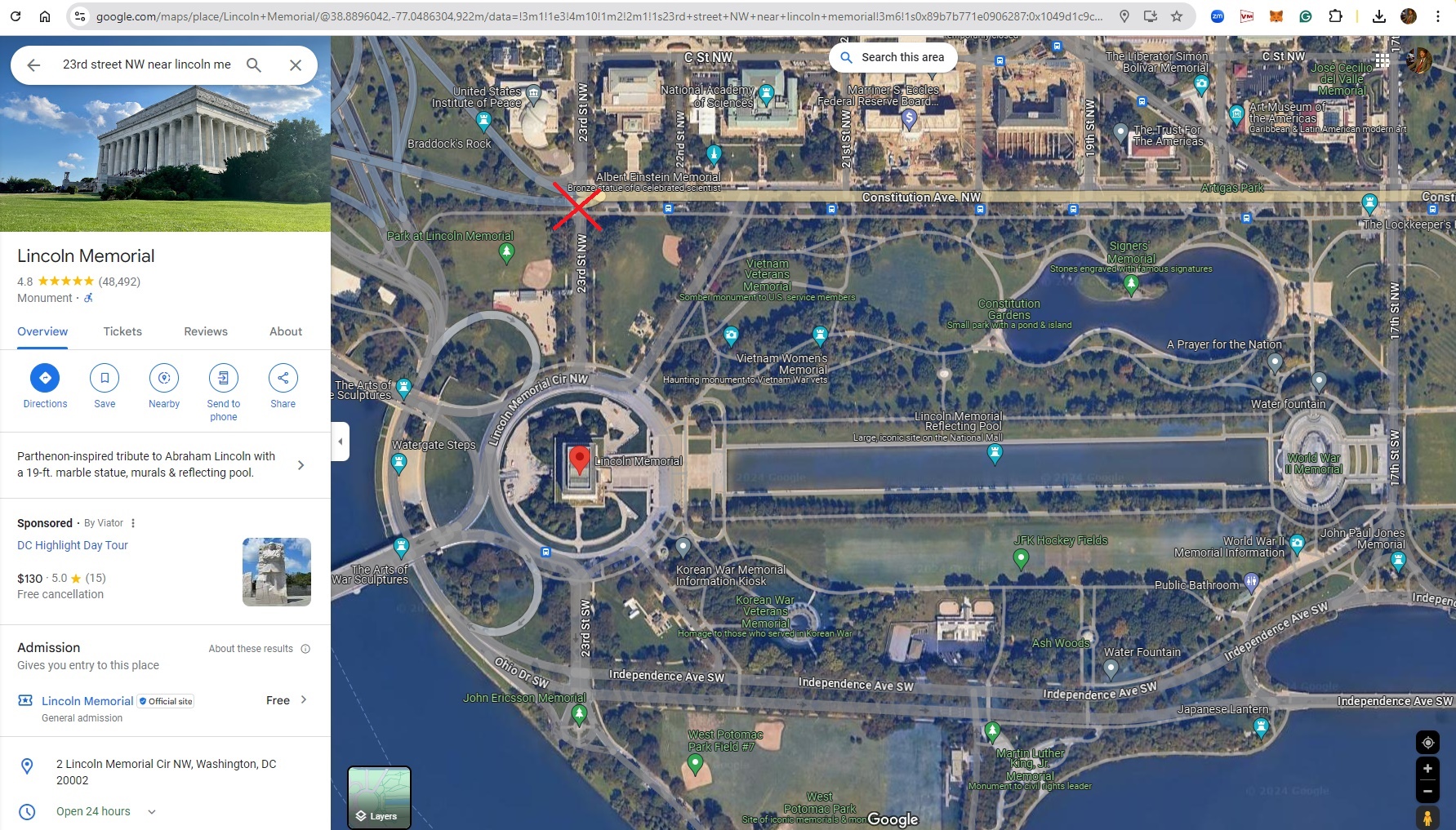Show your current location
The width and height of the screenshot is (1456, 830).
tap(1427, 743)
